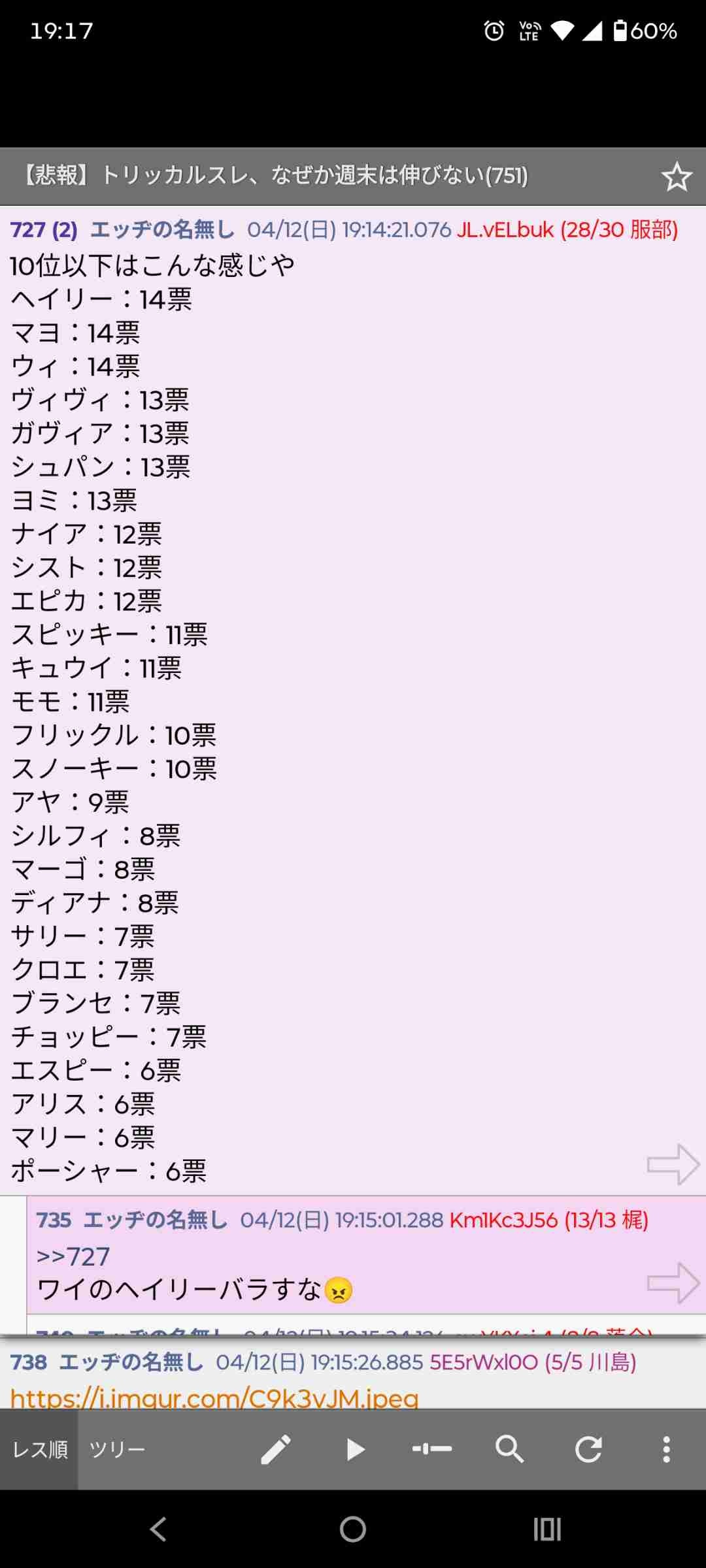Open the overflow menu
This screenshot has width=706, height=1568.
tap(666, 1449)
